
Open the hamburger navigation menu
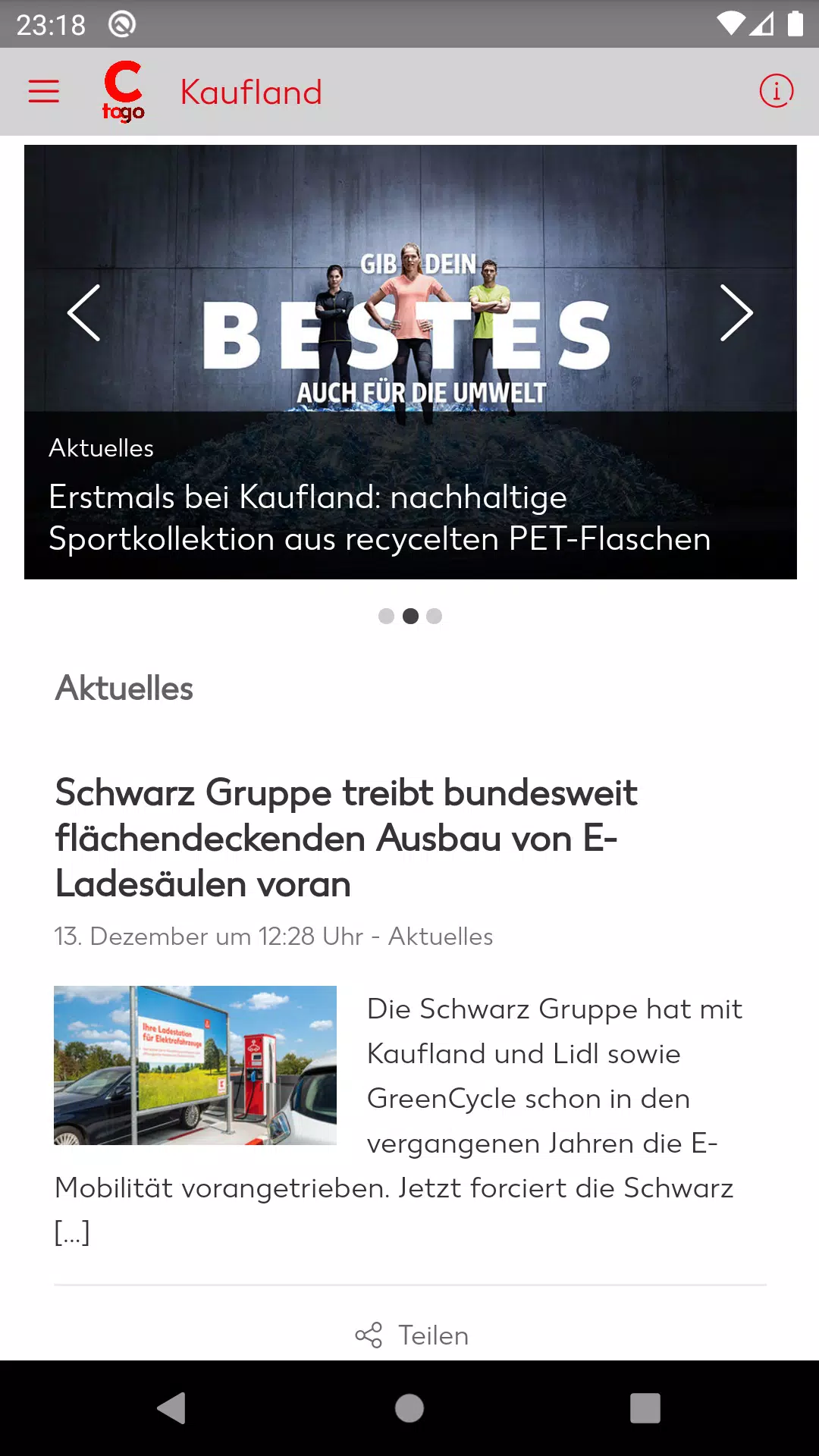click(x=44, y=92)
